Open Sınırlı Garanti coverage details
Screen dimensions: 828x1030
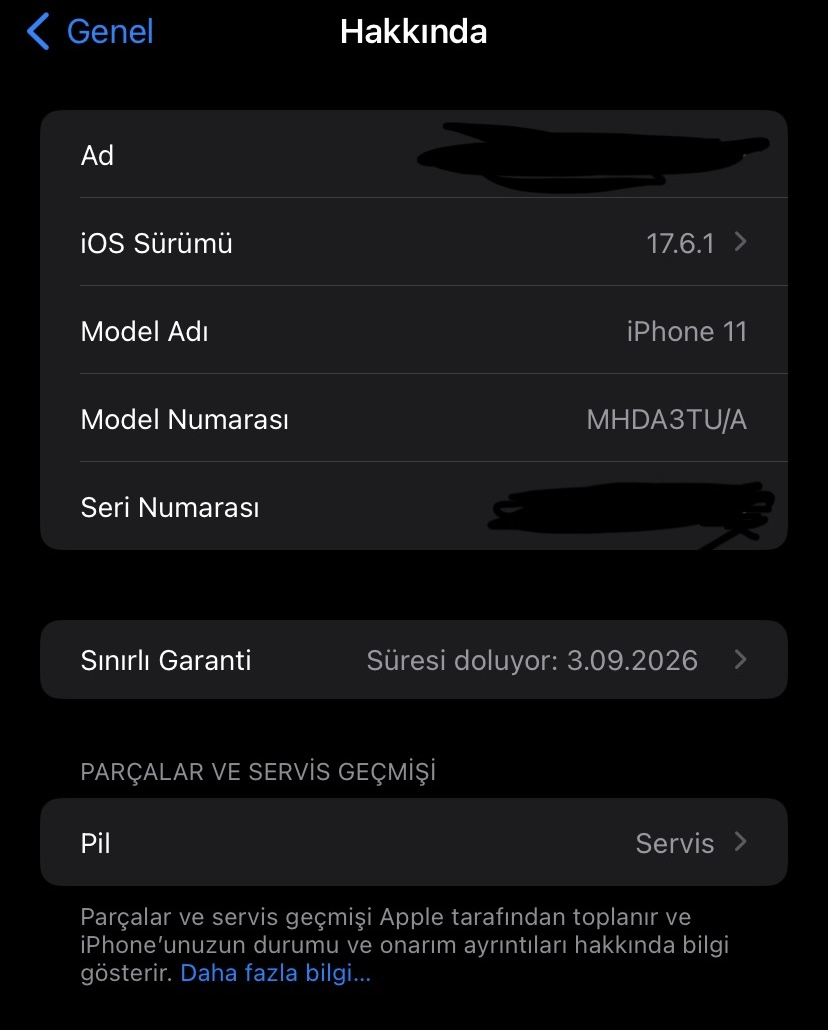(x=413, y=660)
